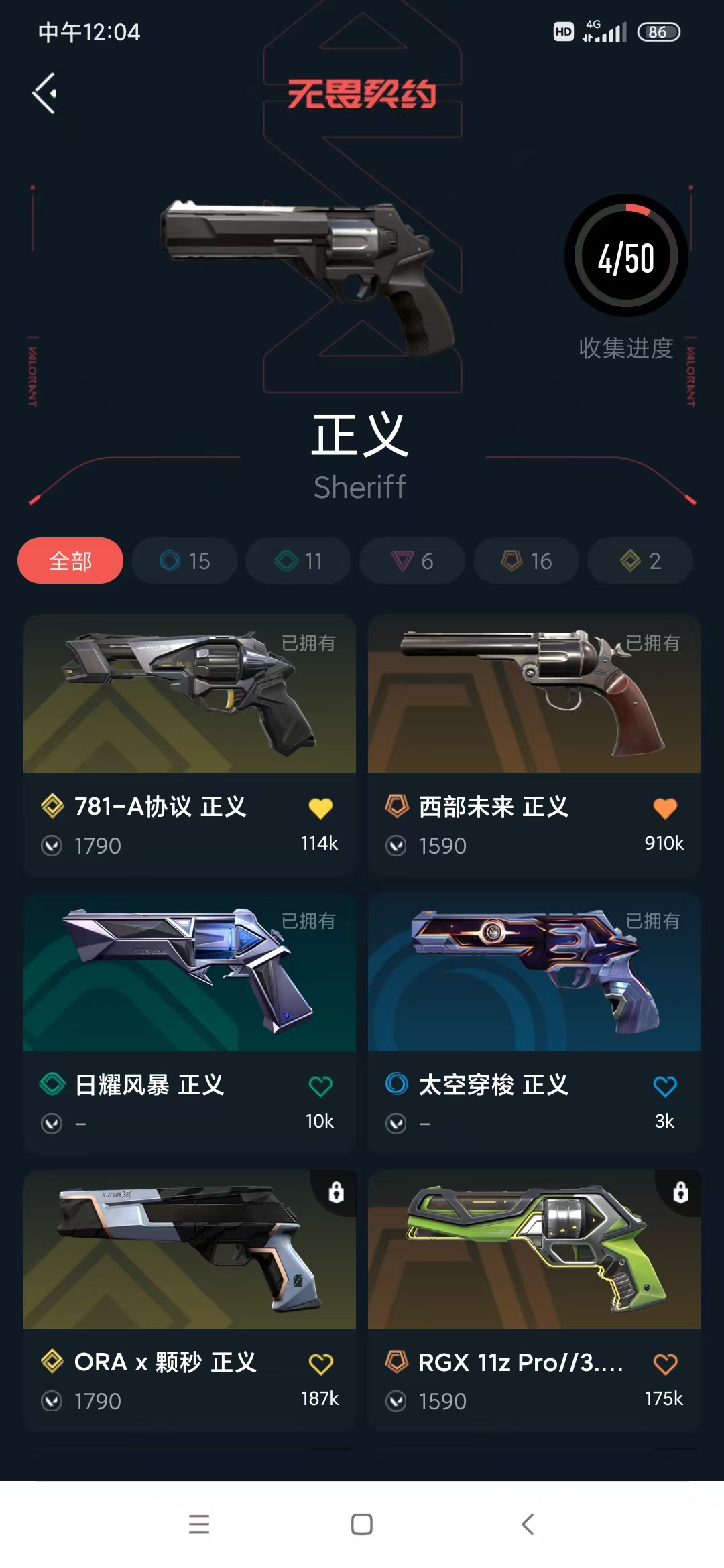Filter skins by the orange tier 16

click(x=526, y=560)
